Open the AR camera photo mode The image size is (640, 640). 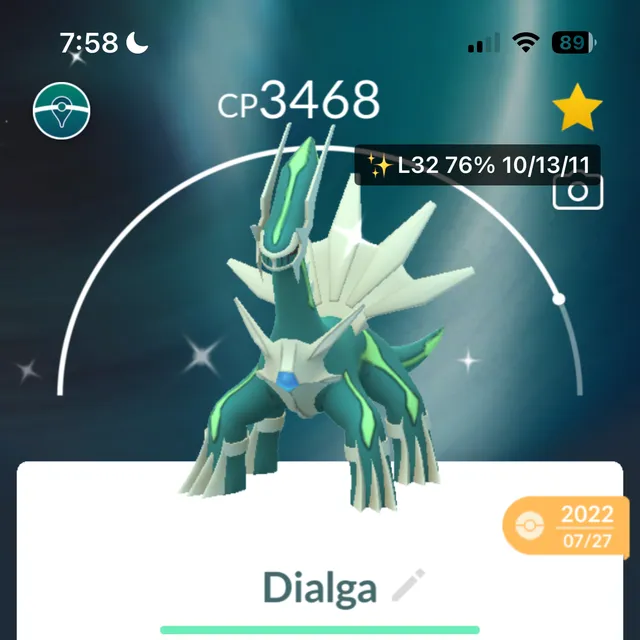pos(578,192)
